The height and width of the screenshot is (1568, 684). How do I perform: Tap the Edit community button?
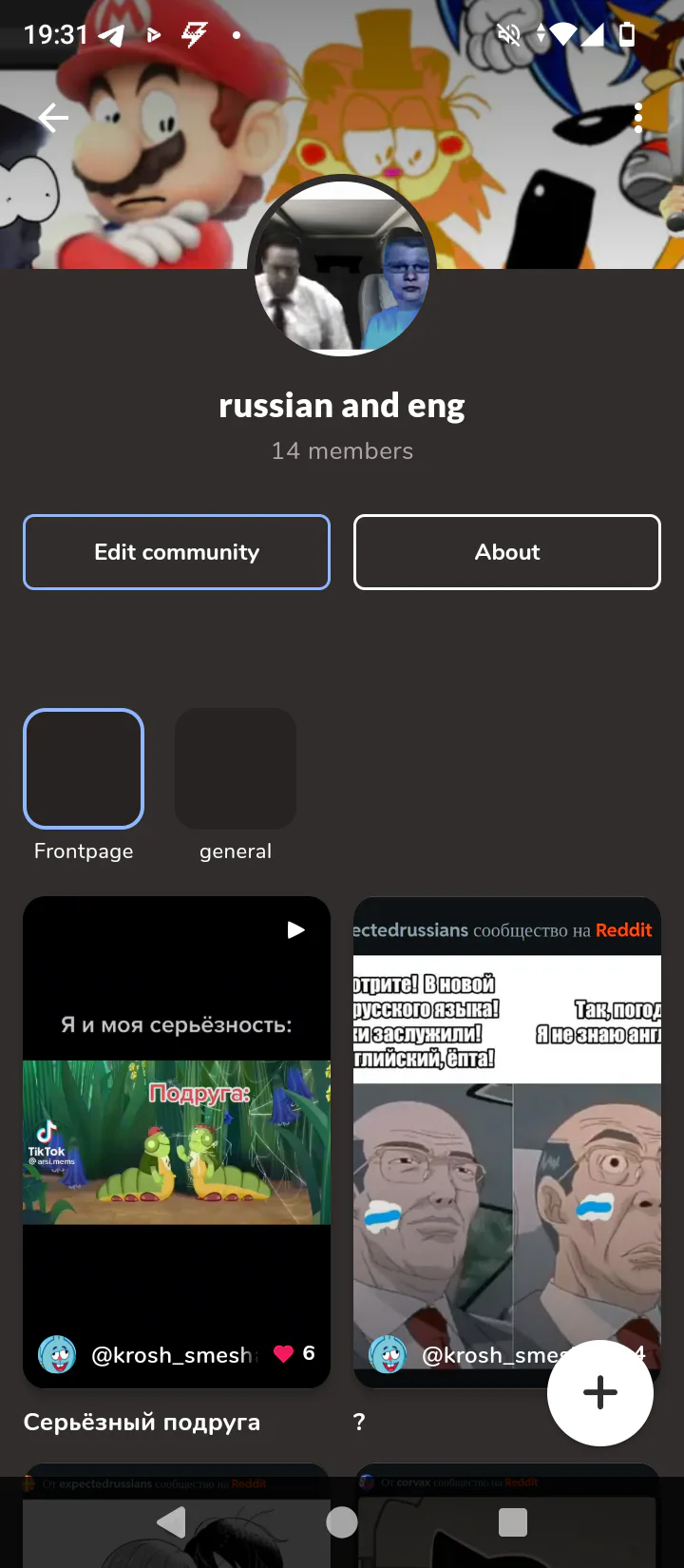tap(177, 552)
